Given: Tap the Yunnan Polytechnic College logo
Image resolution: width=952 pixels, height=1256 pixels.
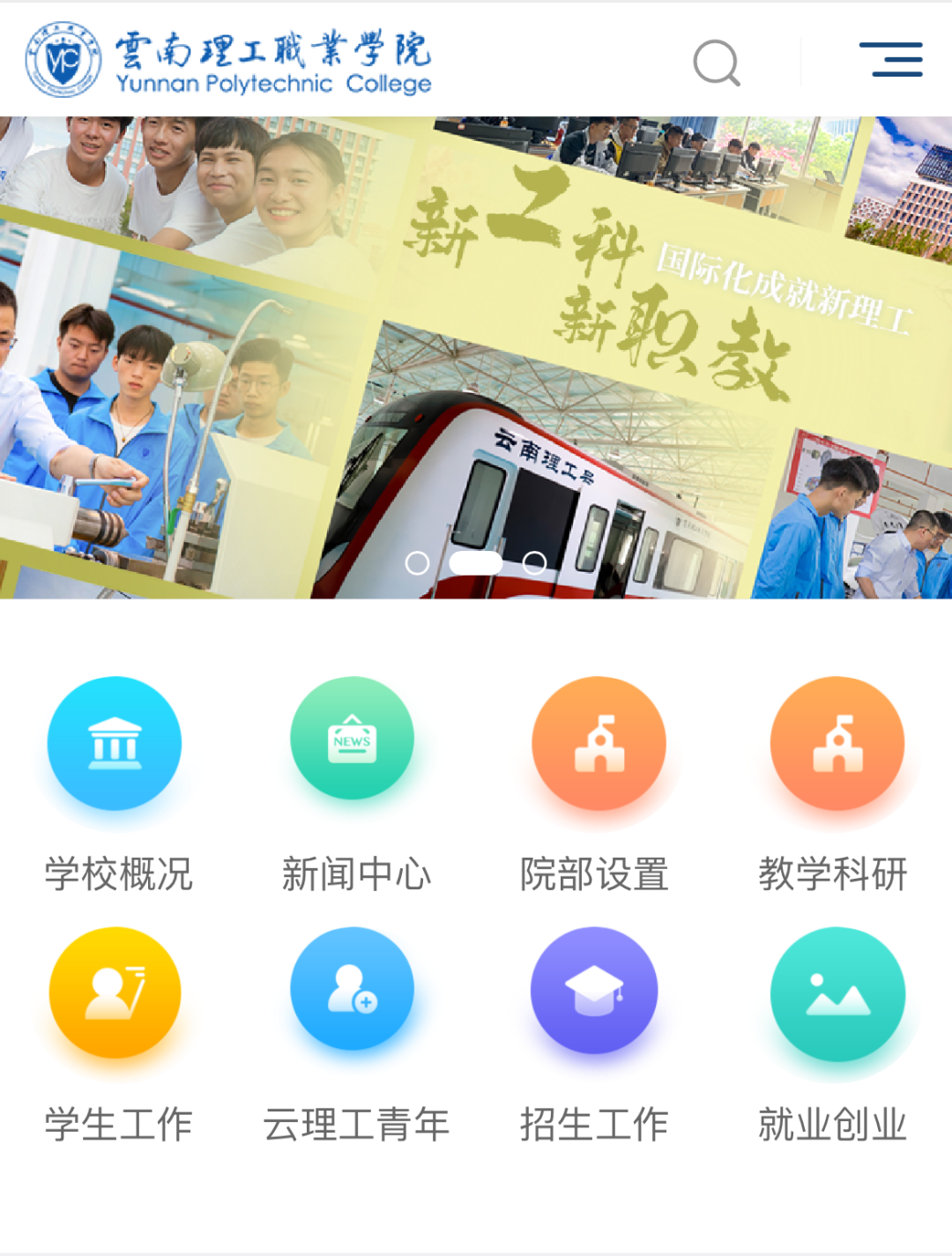Looking at the screenshot, I should 229,60.
